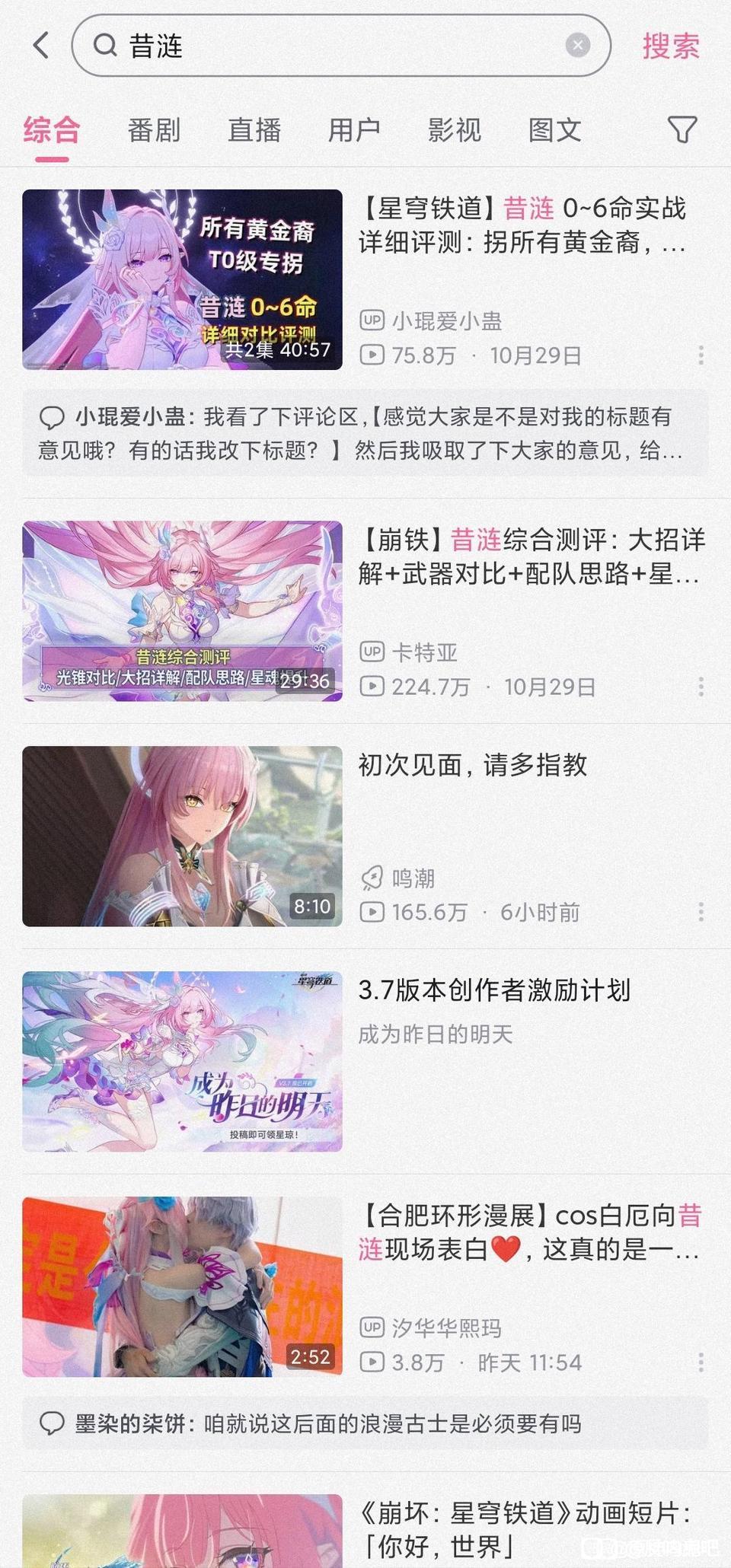Open the 影视 tab
Screen dimensions: 731x1568
pos(455,130)
